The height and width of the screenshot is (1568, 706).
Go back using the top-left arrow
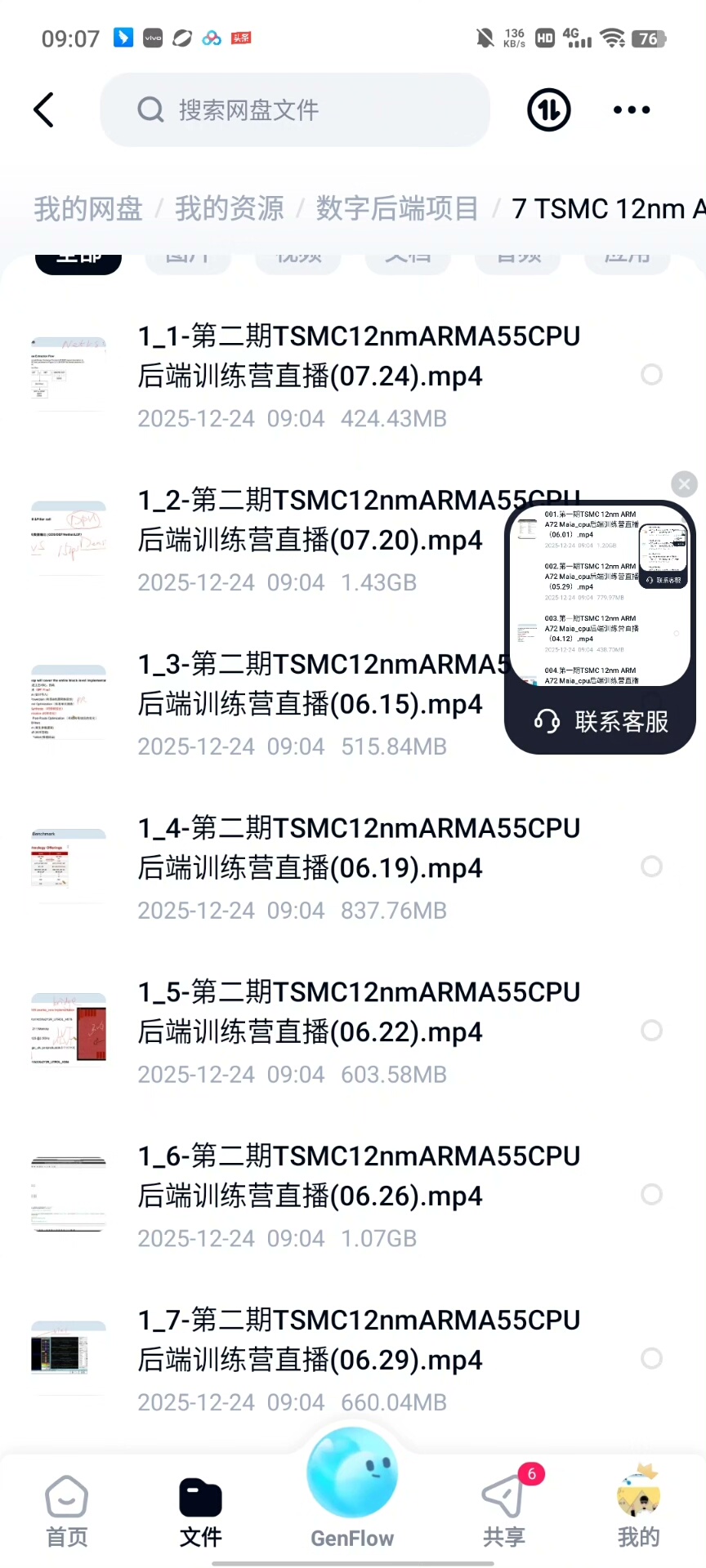pos(44,110)
